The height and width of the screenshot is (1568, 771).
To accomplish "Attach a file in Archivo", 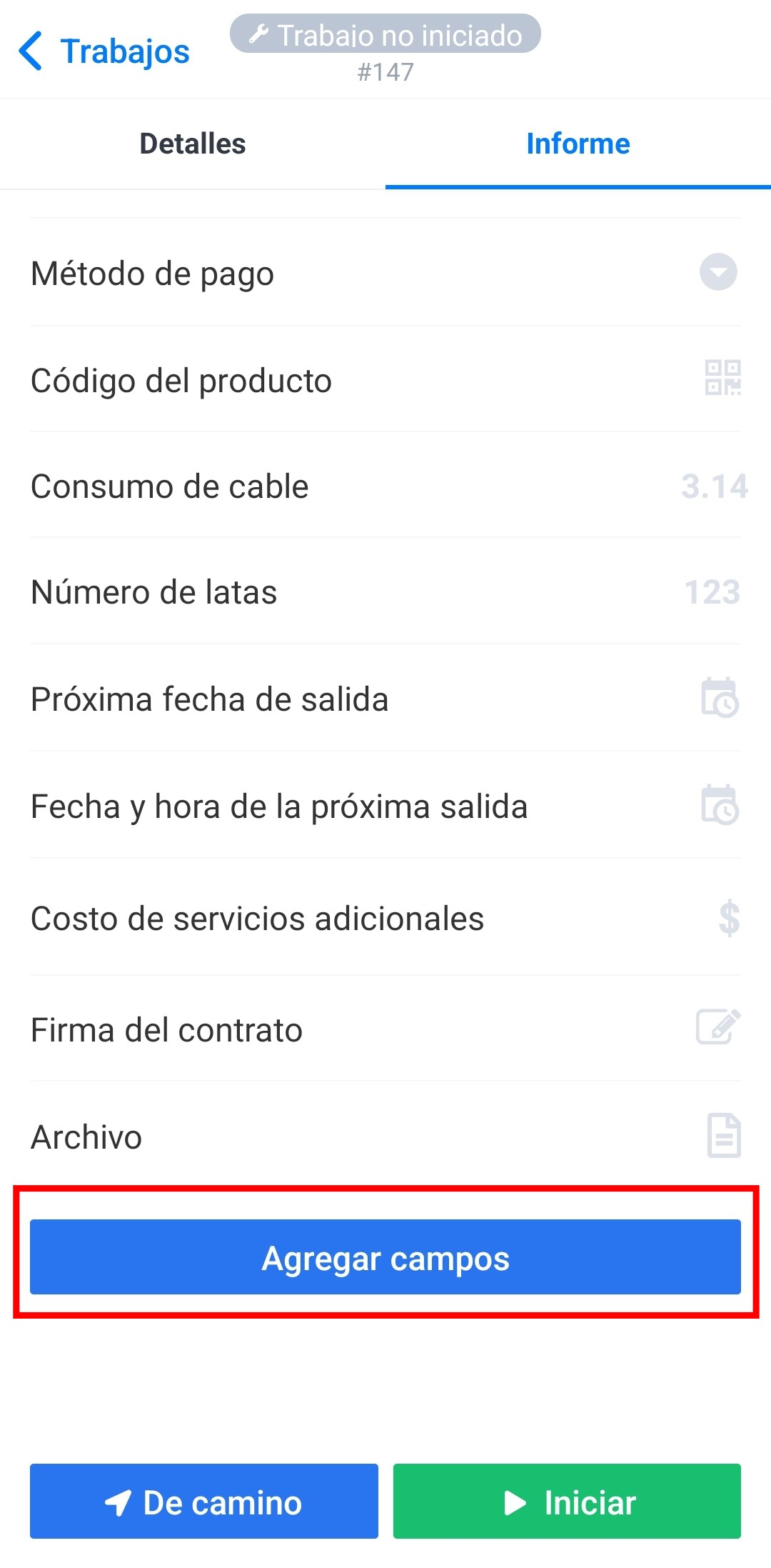I will tap(723, 1135).
